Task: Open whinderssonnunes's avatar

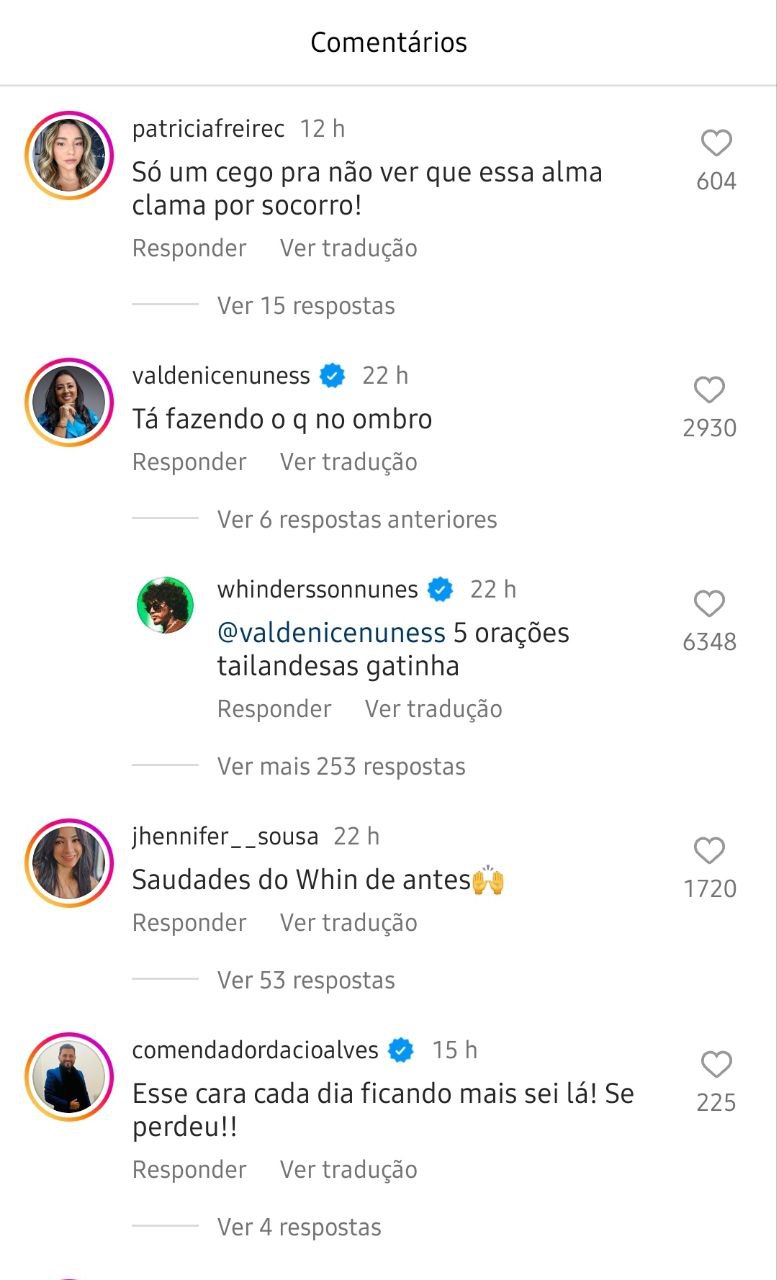Action: (x=165, y=605)
